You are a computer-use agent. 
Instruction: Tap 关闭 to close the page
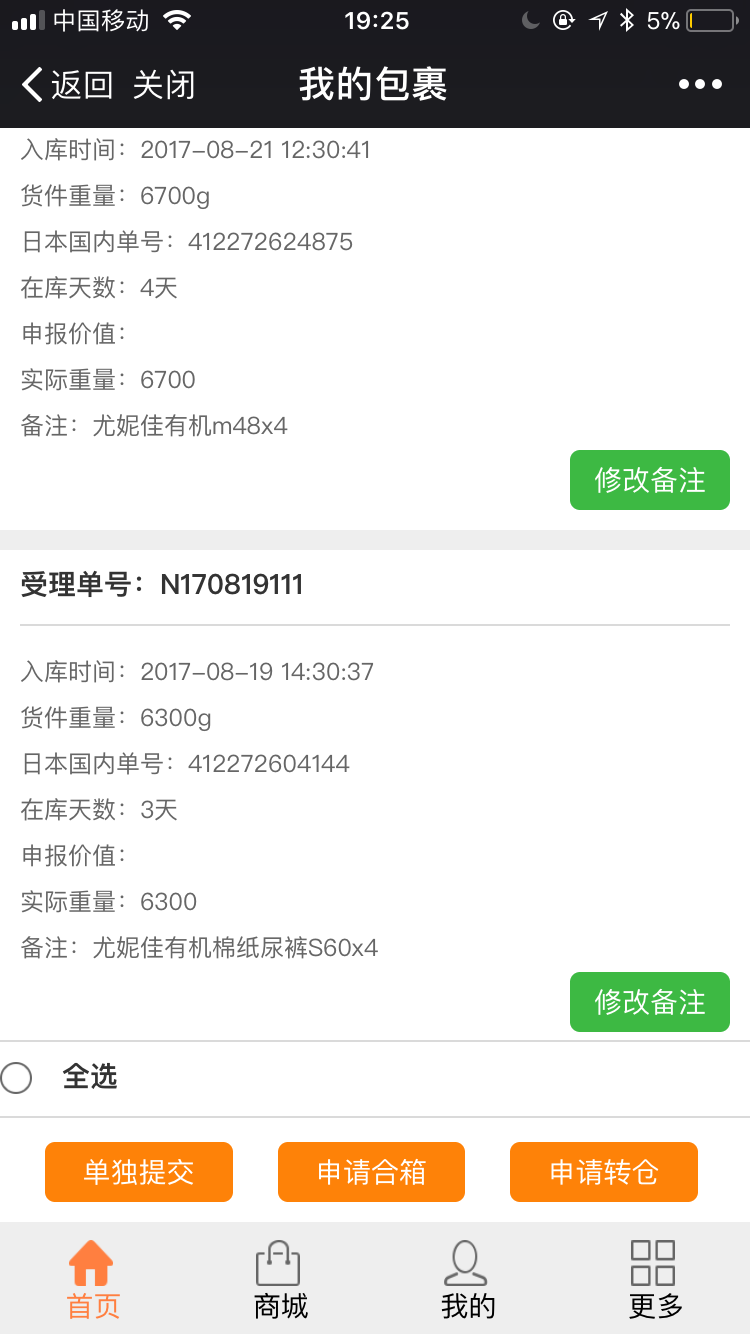[164, 85]
